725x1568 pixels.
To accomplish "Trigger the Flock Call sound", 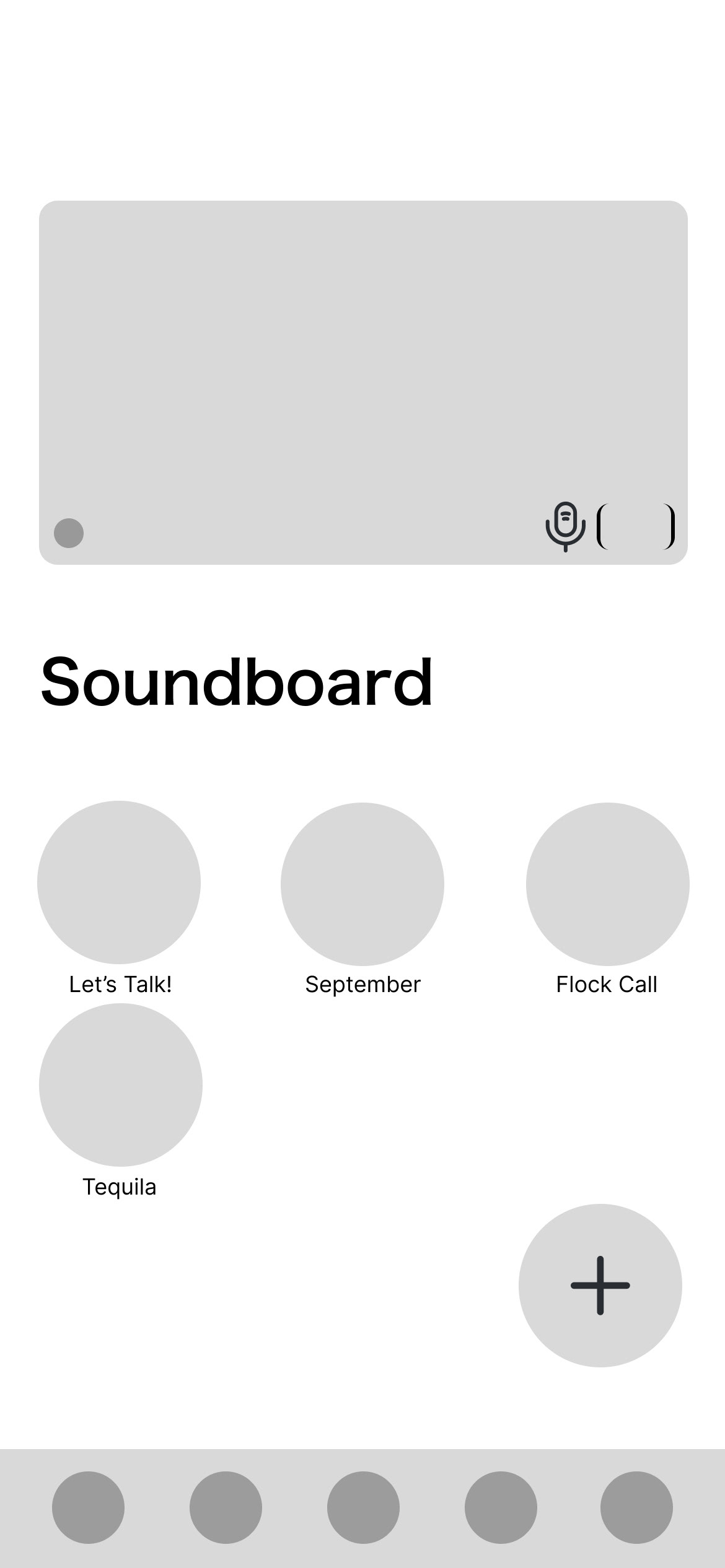I will [608, 884].
